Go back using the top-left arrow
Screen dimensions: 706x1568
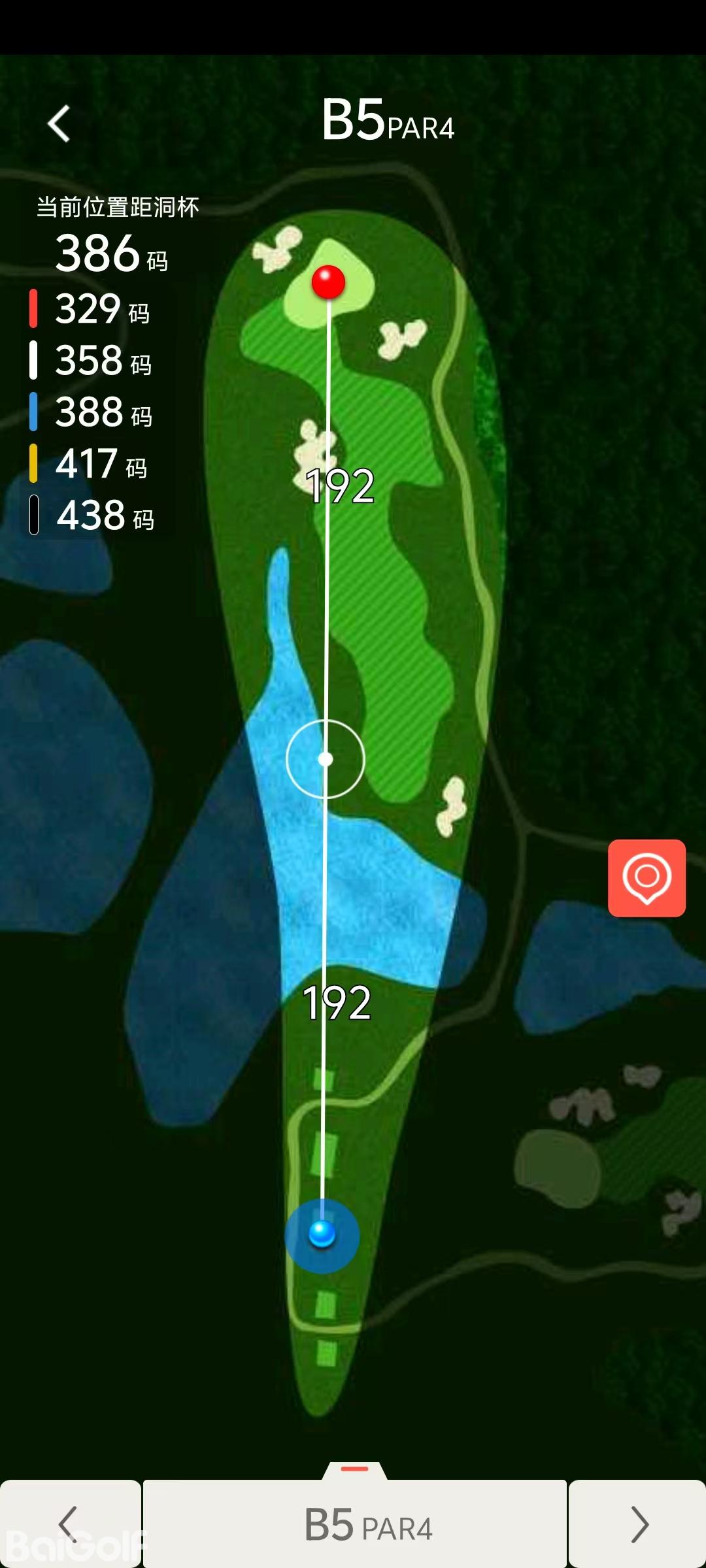click(x=59, y=123)
